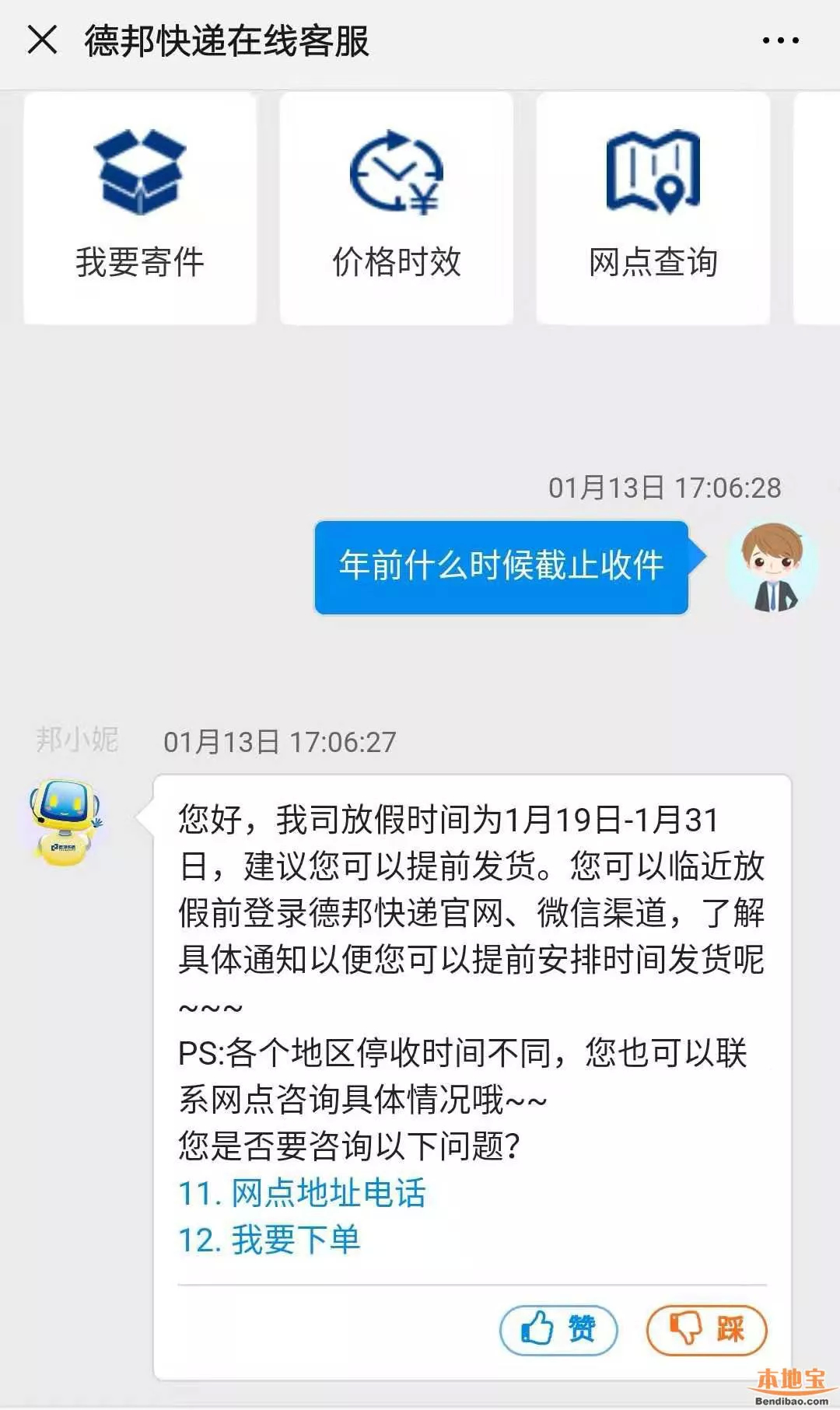Open the 我要寄件 card
This screenshot has width=840, height=1410.
click(140, 208)
